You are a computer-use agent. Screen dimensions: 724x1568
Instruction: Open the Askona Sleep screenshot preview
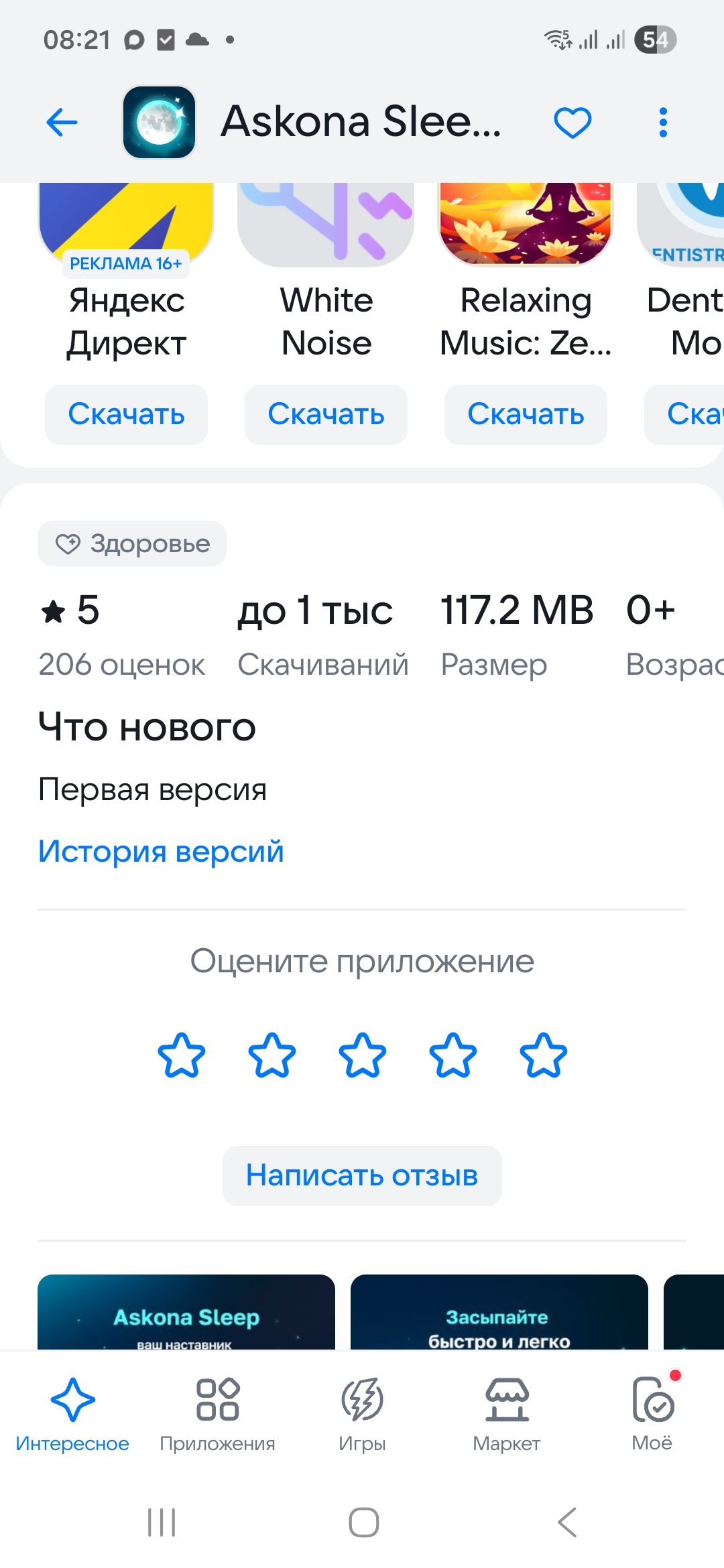[186, 1312]
